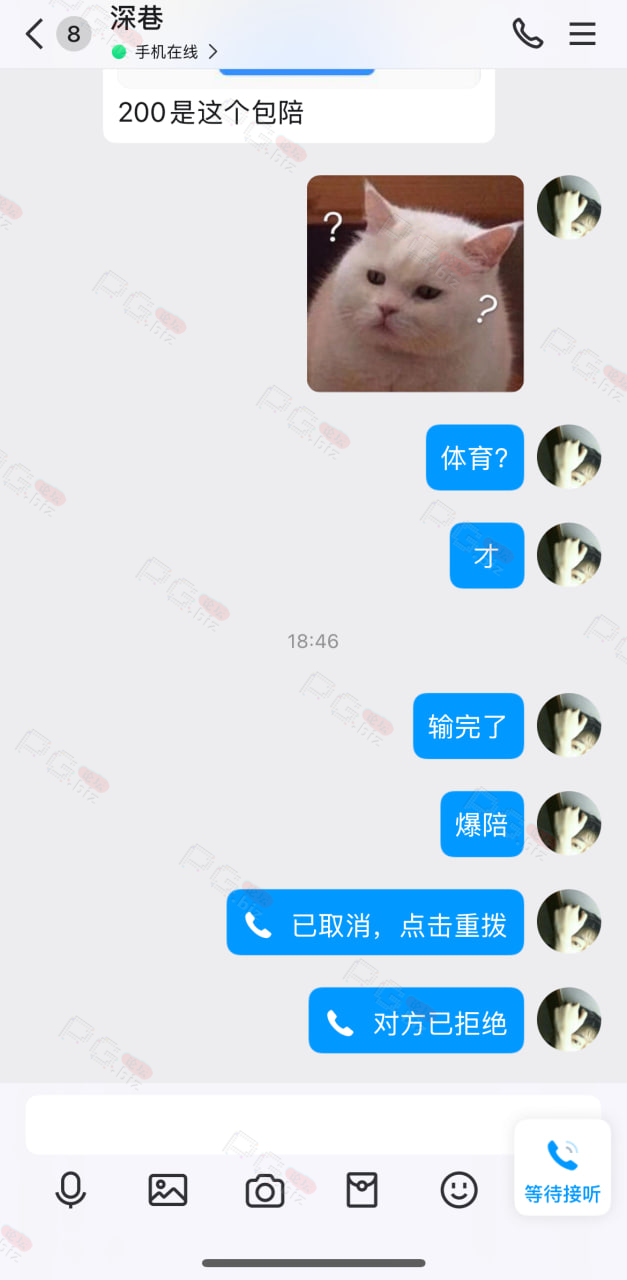Image resolution: width=627 pixels, height=1280 pixels.
Task: Return to call via 等待接听 float
Action: [x=562, y=1168]
